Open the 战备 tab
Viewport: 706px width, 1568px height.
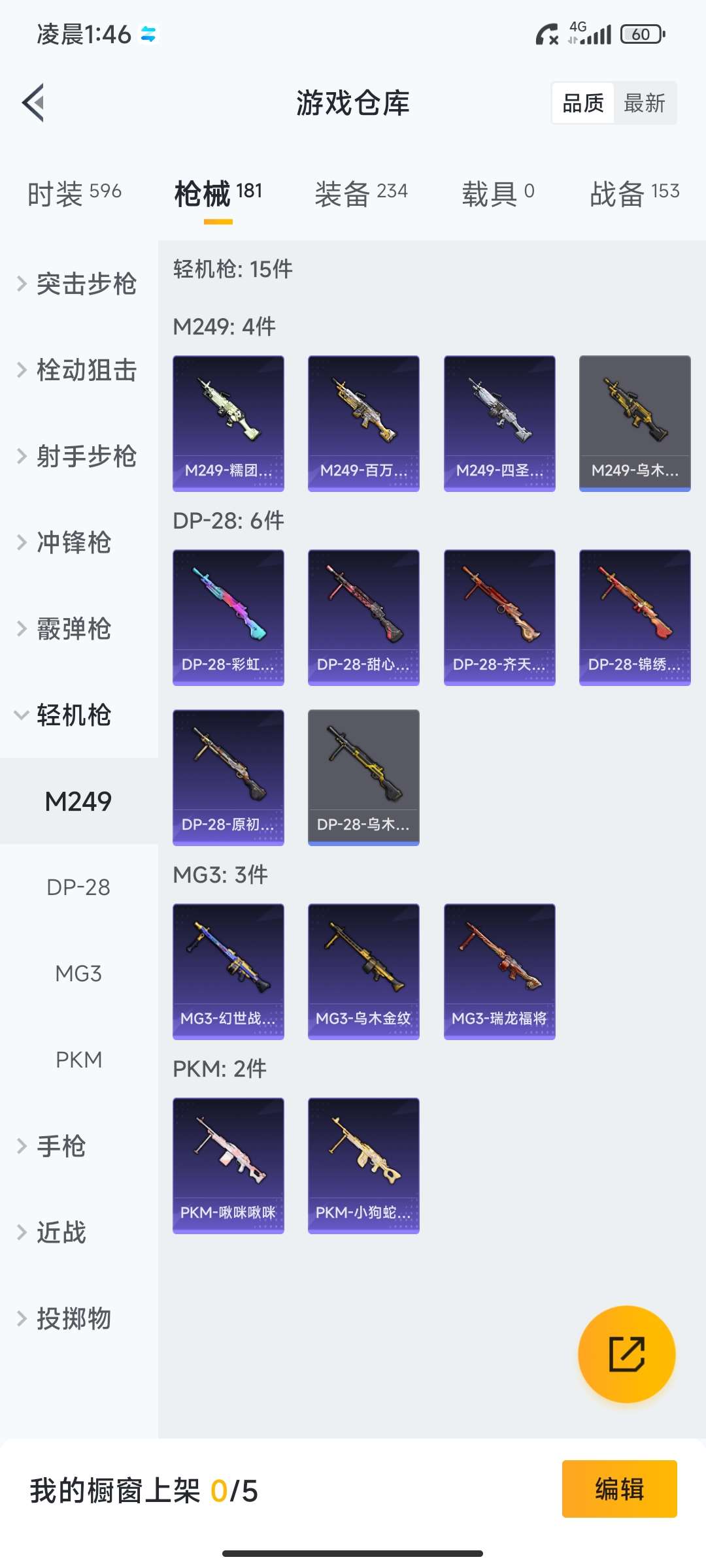pyautogui.click(x=634, y=193)
